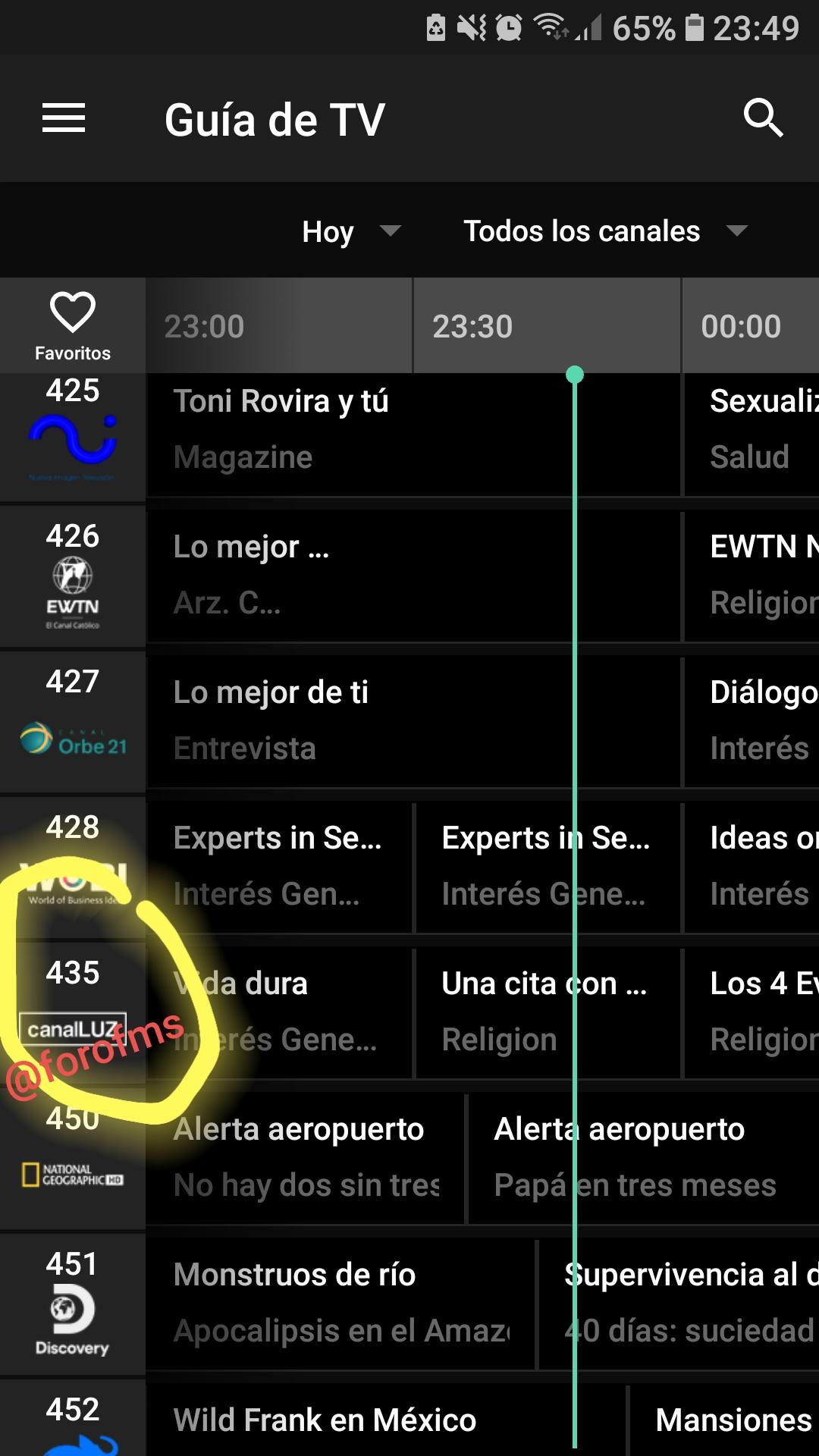819x1456 pixels.
Task: Open the search icon in the app bar
Action: [x=762, y=118]
